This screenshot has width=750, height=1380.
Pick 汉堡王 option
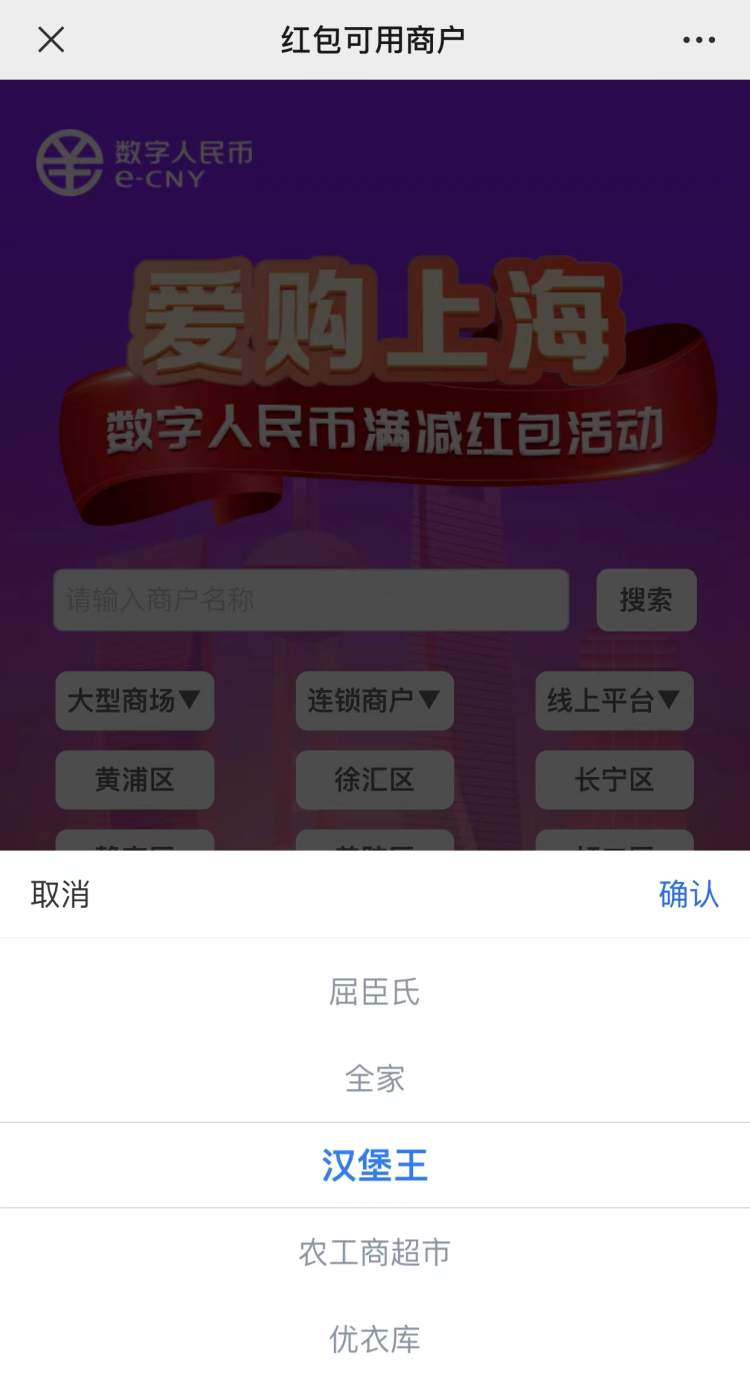(x=375, y=1165)
